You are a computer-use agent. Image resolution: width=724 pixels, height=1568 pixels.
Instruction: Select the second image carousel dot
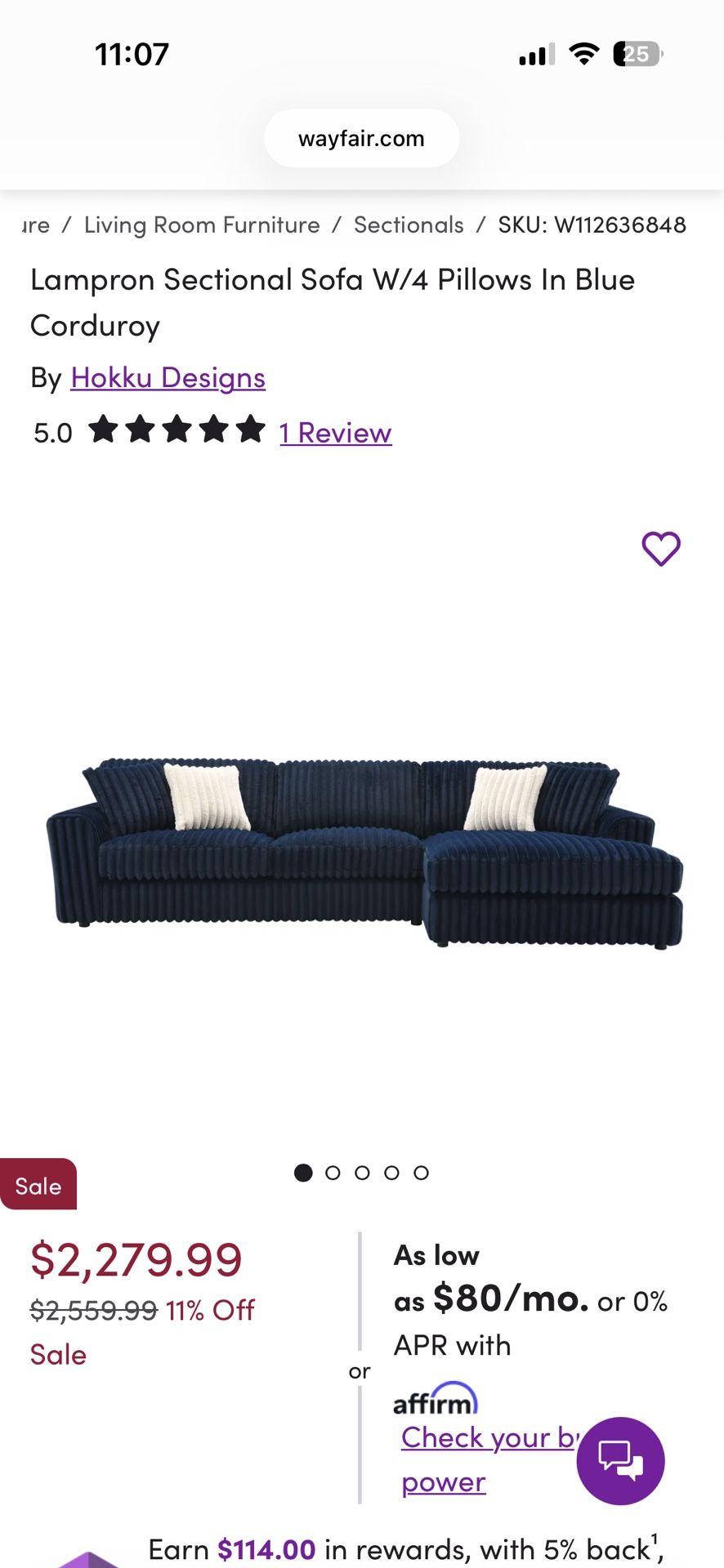coord(333,1172)
